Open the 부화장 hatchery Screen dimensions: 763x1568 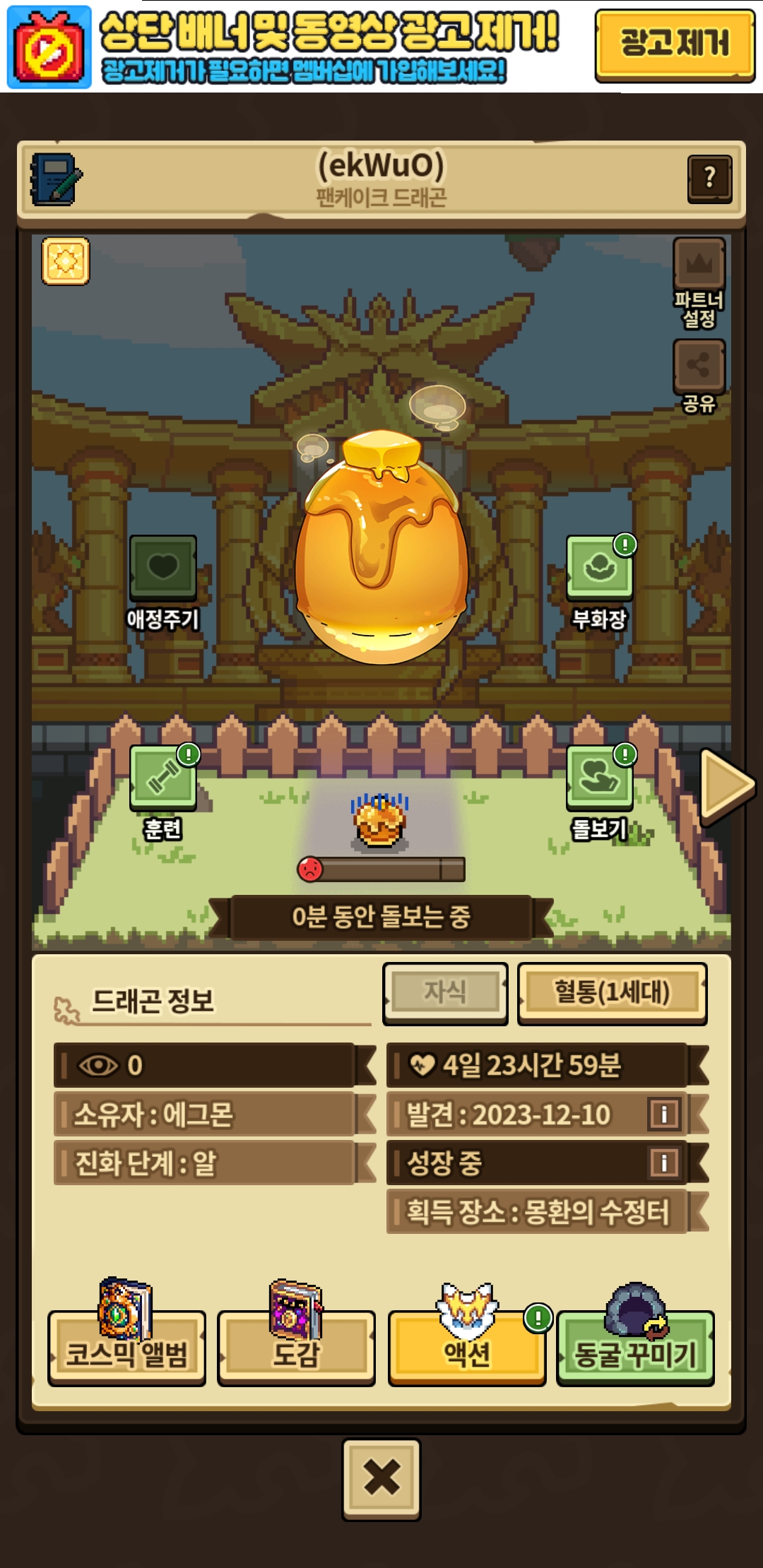(599, 569)
